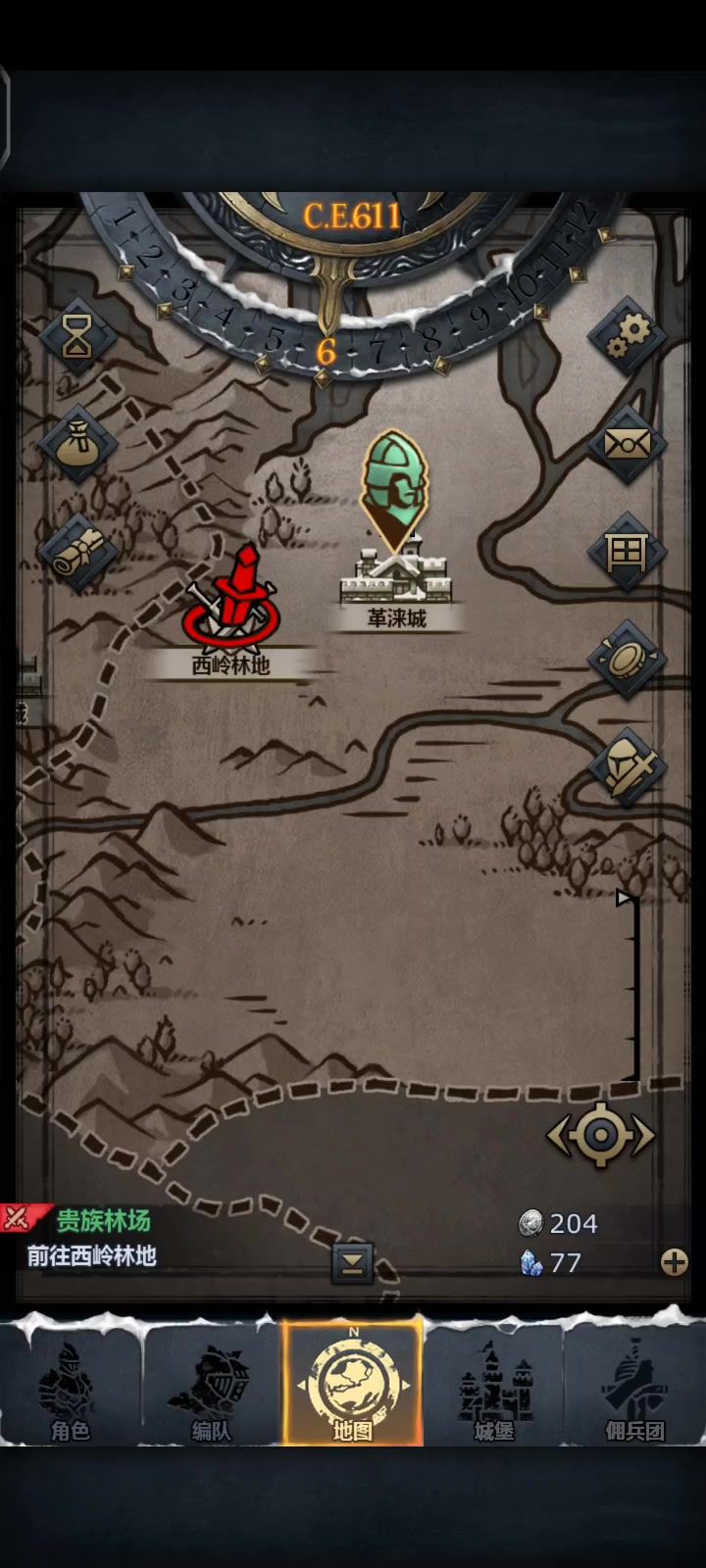Open the money bag icon
Screen dimensions: 706x1568
coord(77,444)
